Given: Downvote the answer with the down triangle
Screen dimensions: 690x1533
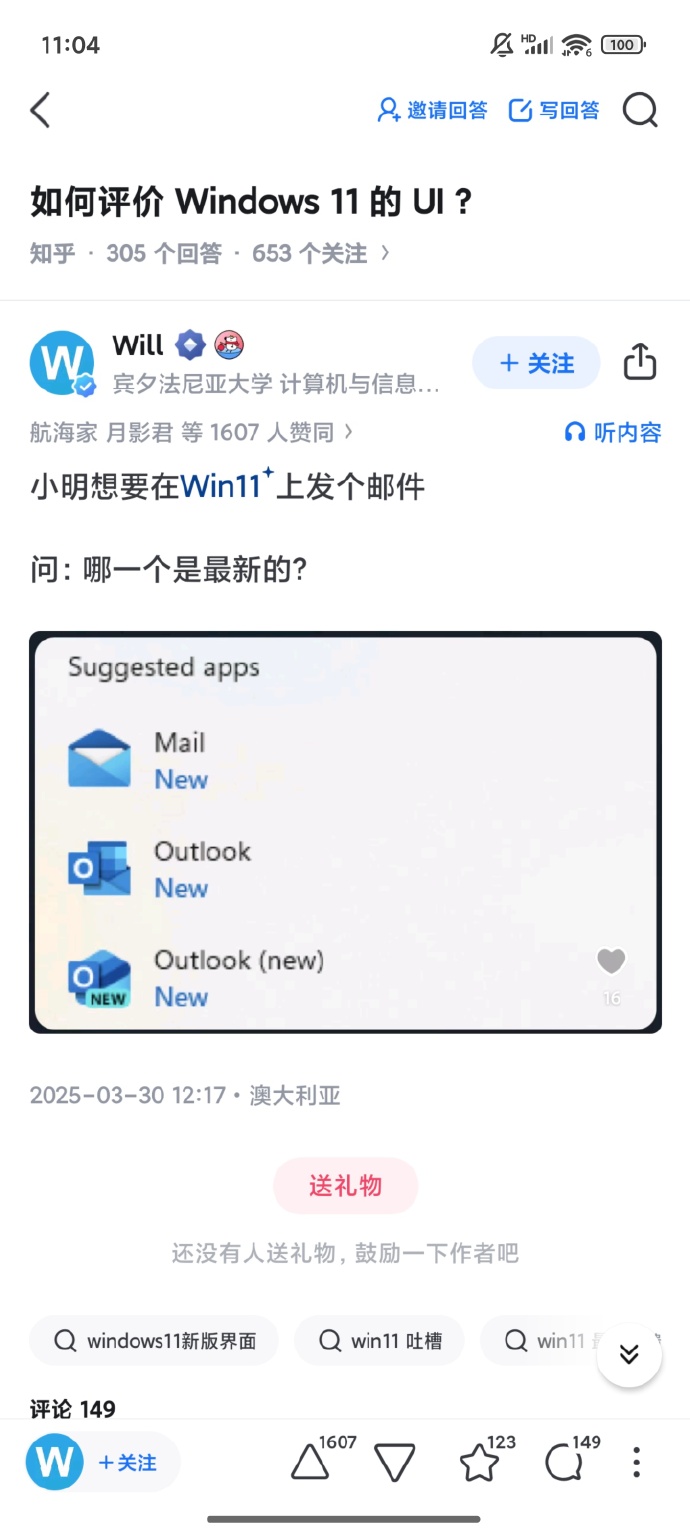Looking at the screenshot, I should pyautogui.click(x=395, y=1464).
